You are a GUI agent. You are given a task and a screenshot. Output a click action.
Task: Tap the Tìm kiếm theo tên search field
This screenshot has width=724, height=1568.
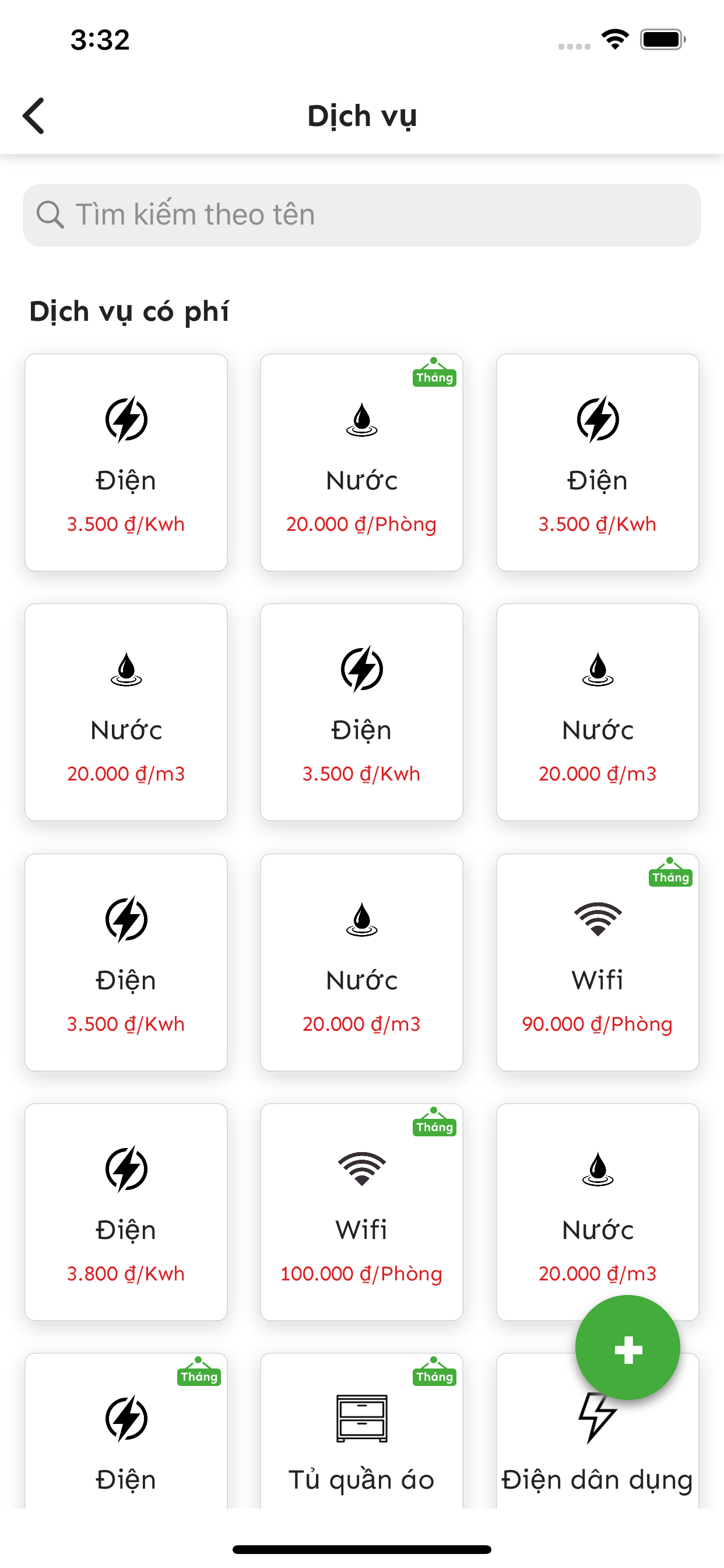[361, 215]
